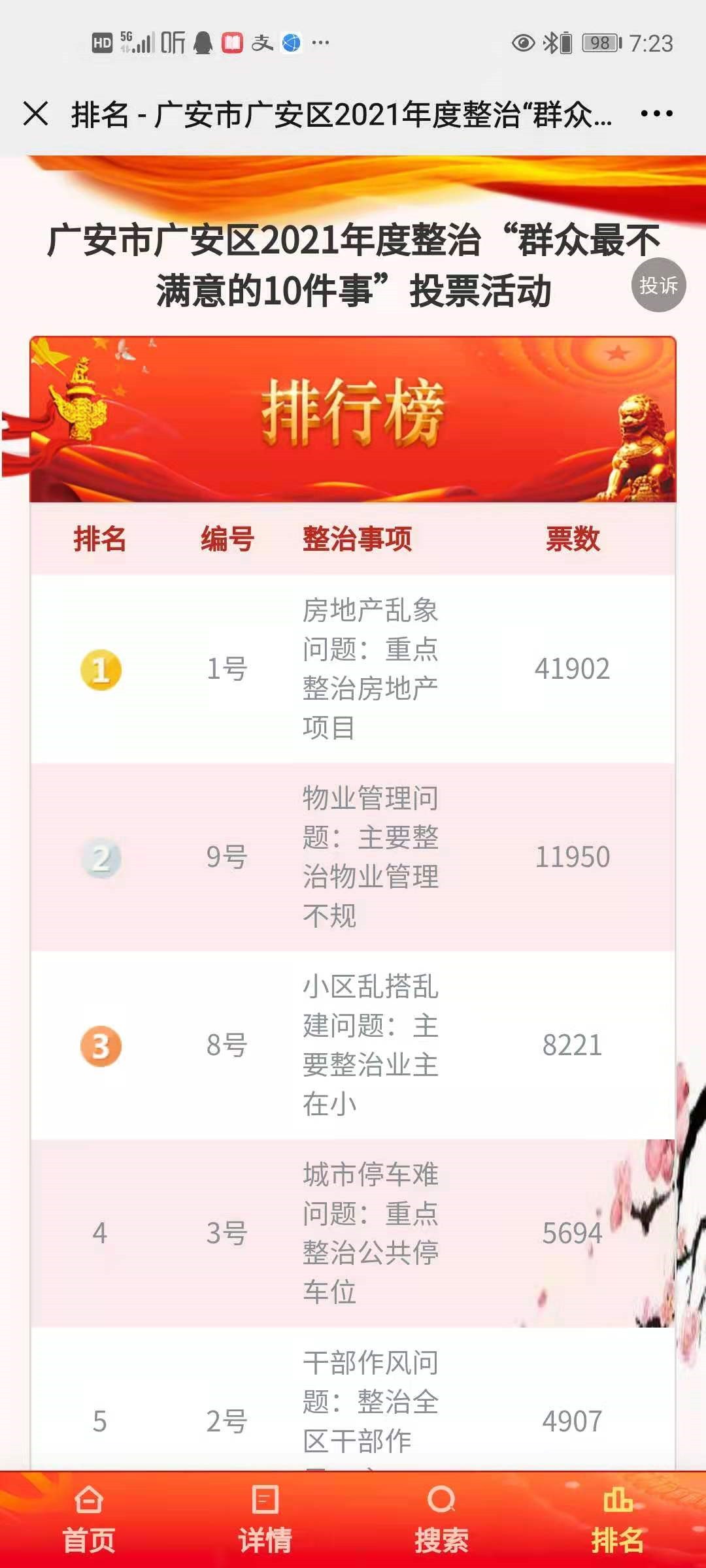Switch to the 详情 details tab

[x=265, y=1521]
